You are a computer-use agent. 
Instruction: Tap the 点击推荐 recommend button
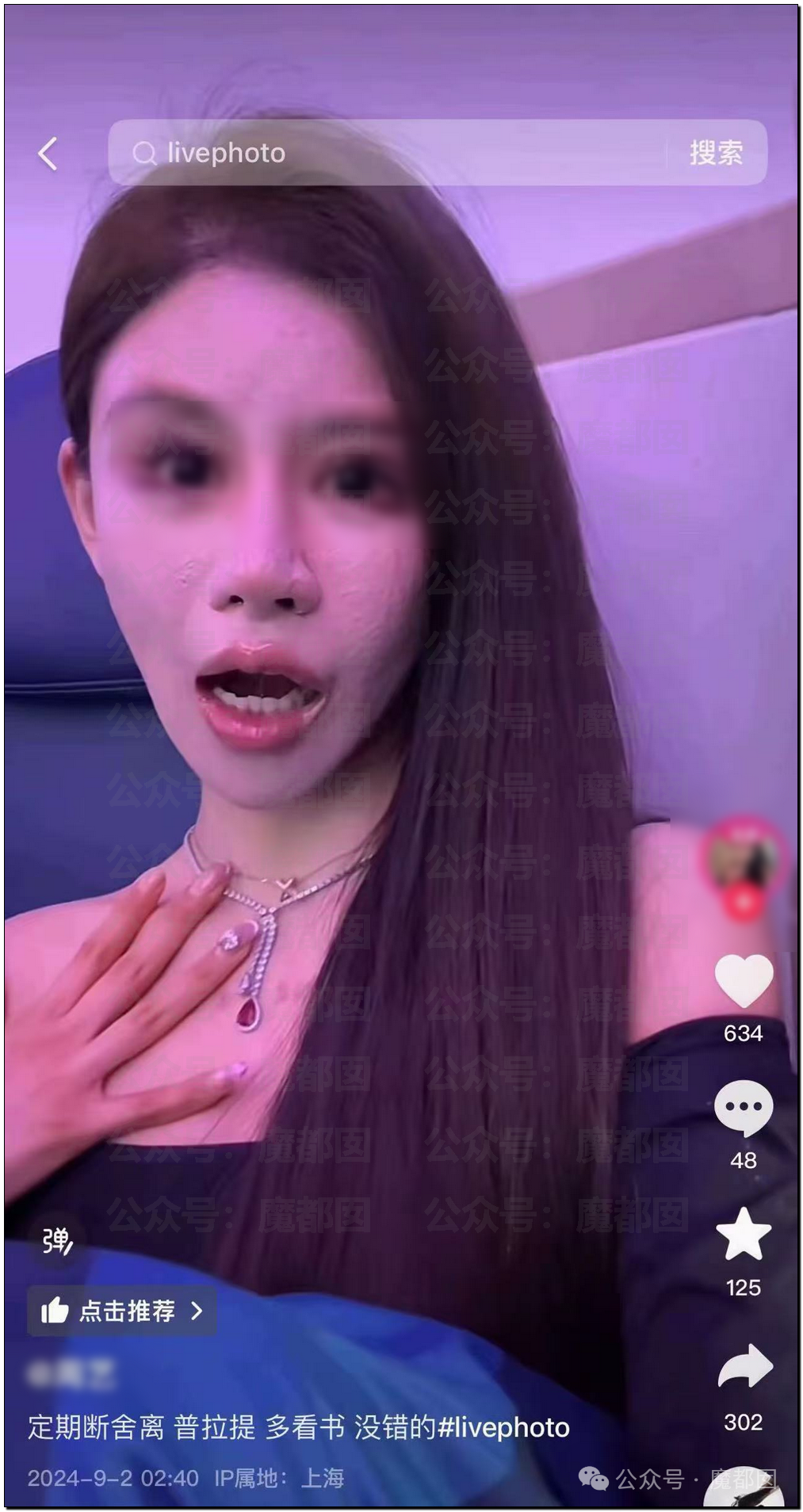coord(121,1311)
